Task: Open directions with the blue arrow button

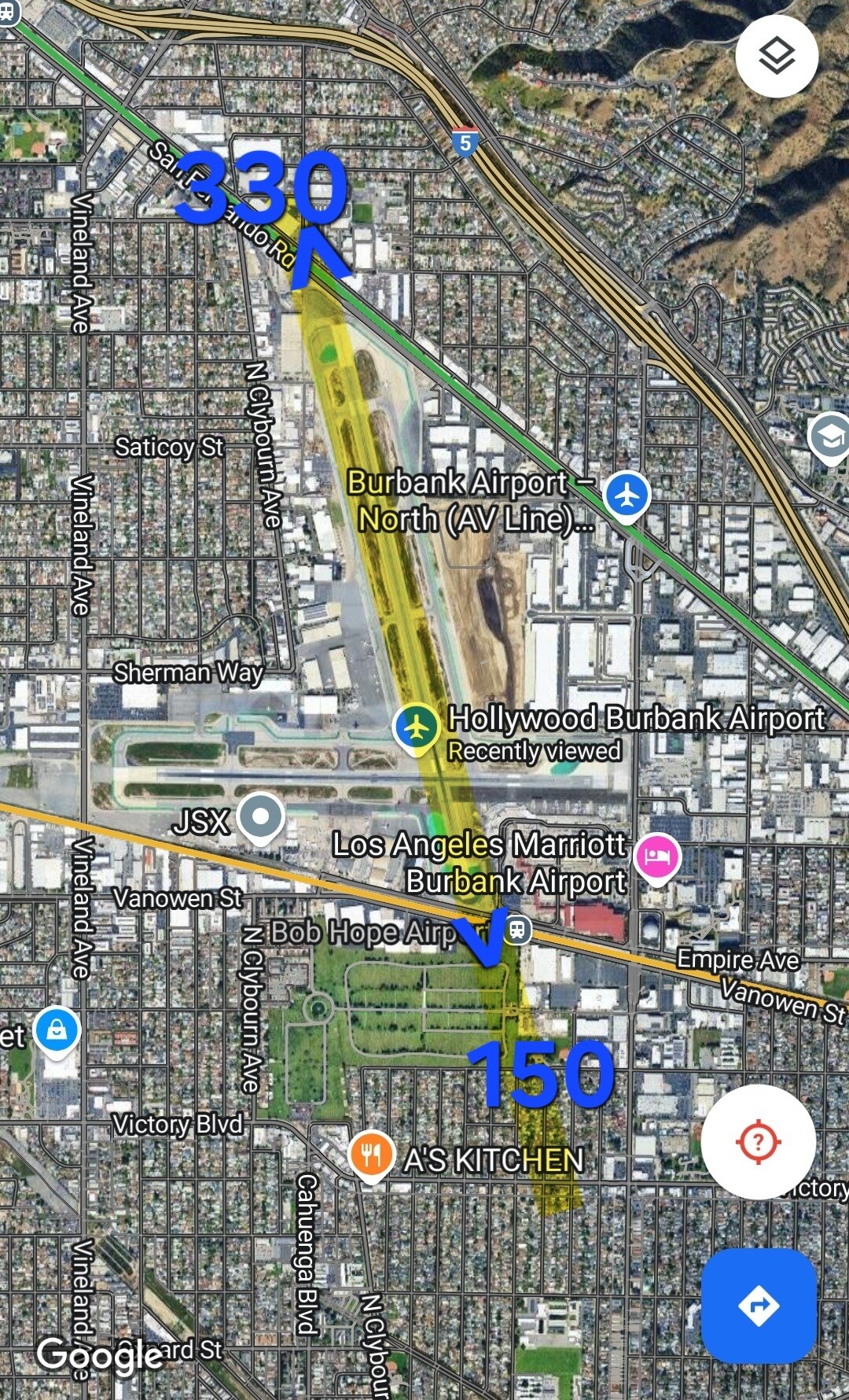Action: [x=759, y=1306]
